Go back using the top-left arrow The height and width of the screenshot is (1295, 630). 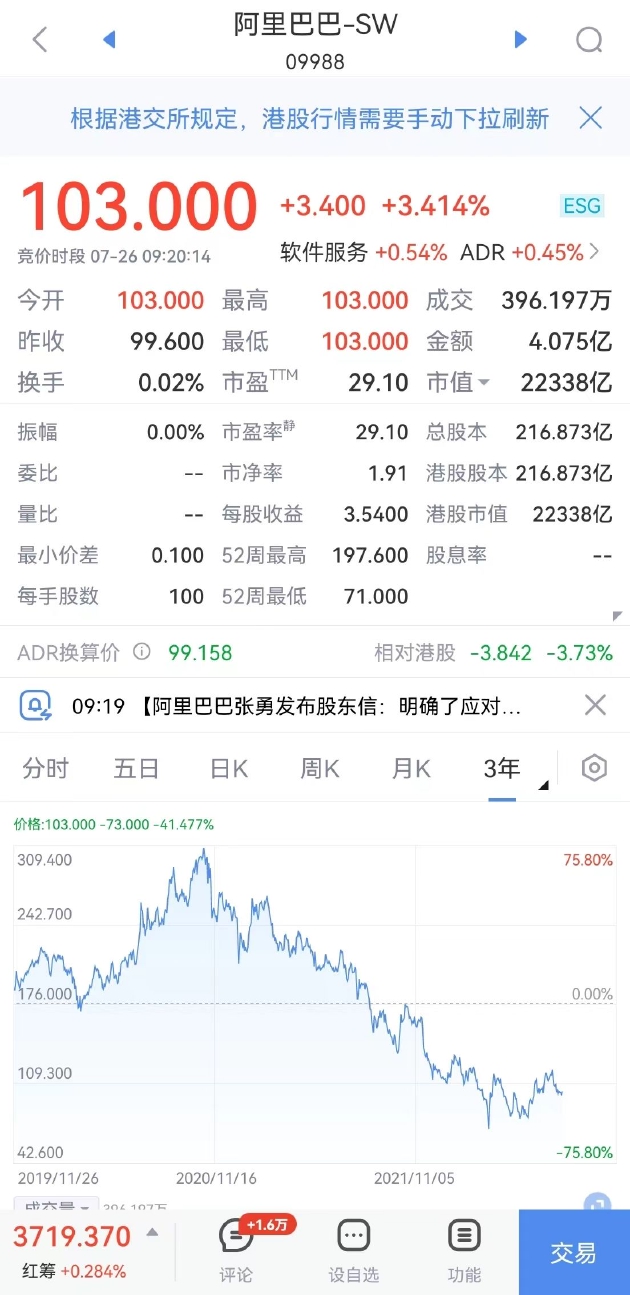click(x=40, y=39)
